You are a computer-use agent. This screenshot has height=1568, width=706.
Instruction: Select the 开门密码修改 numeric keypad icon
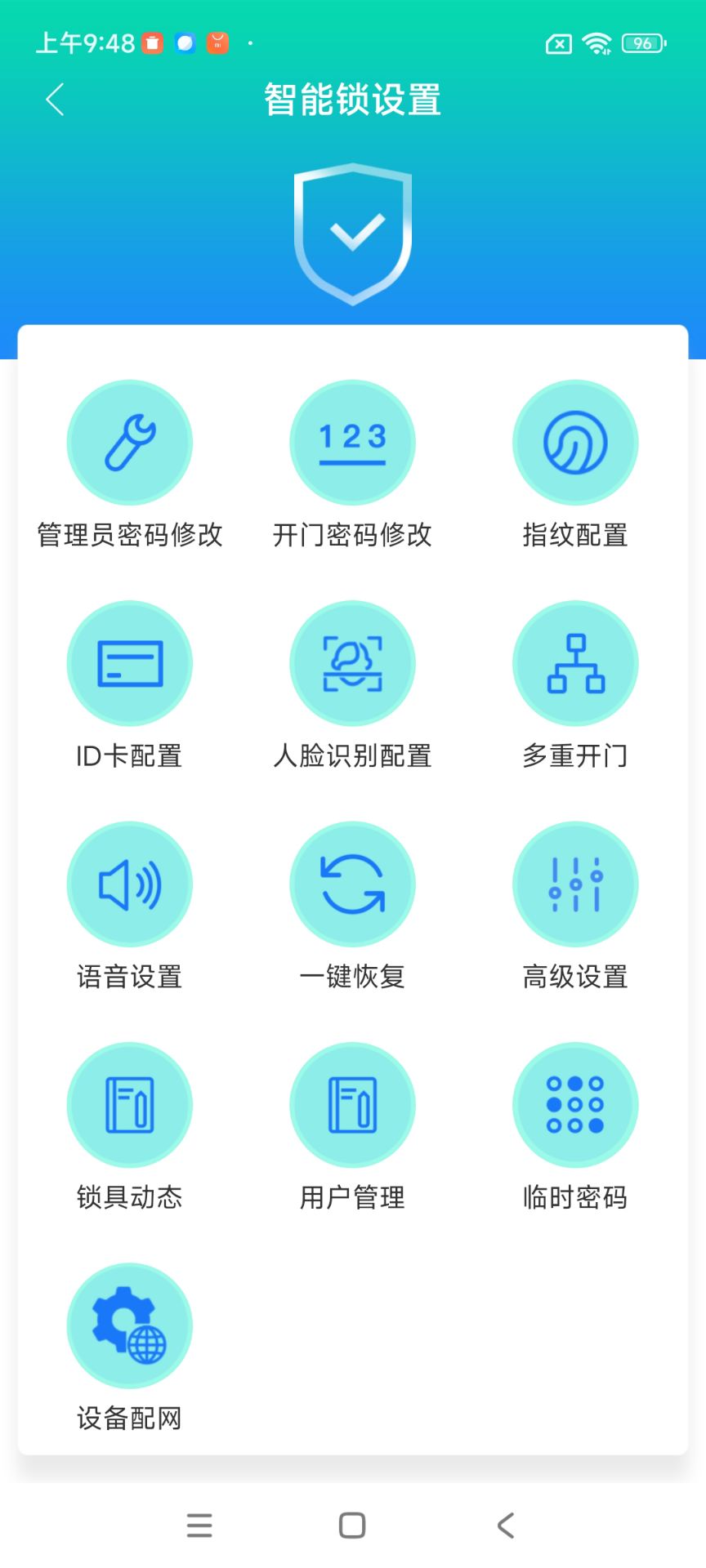pyautogui.click(x=352, y=442)
